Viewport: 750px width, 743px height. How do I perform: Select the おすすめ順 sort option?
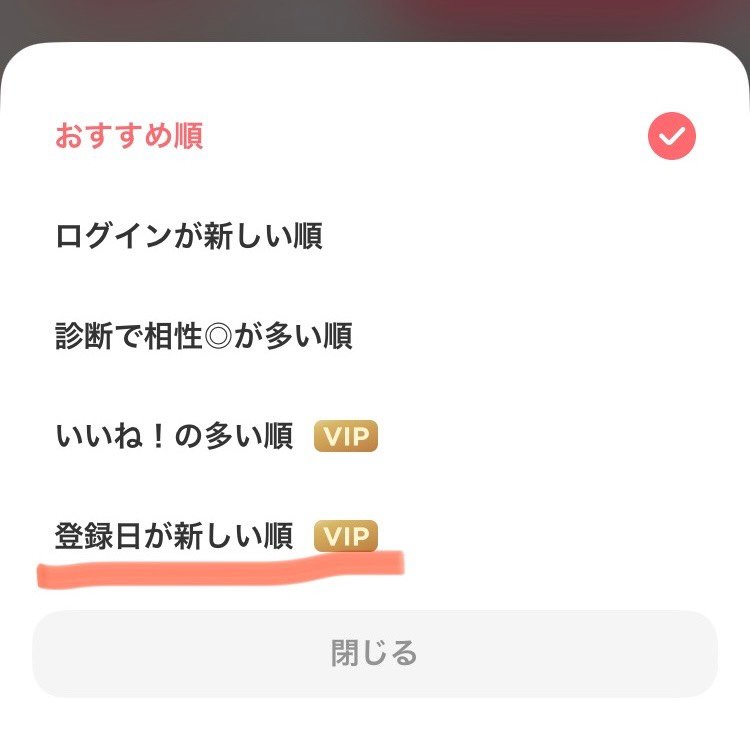375,136
